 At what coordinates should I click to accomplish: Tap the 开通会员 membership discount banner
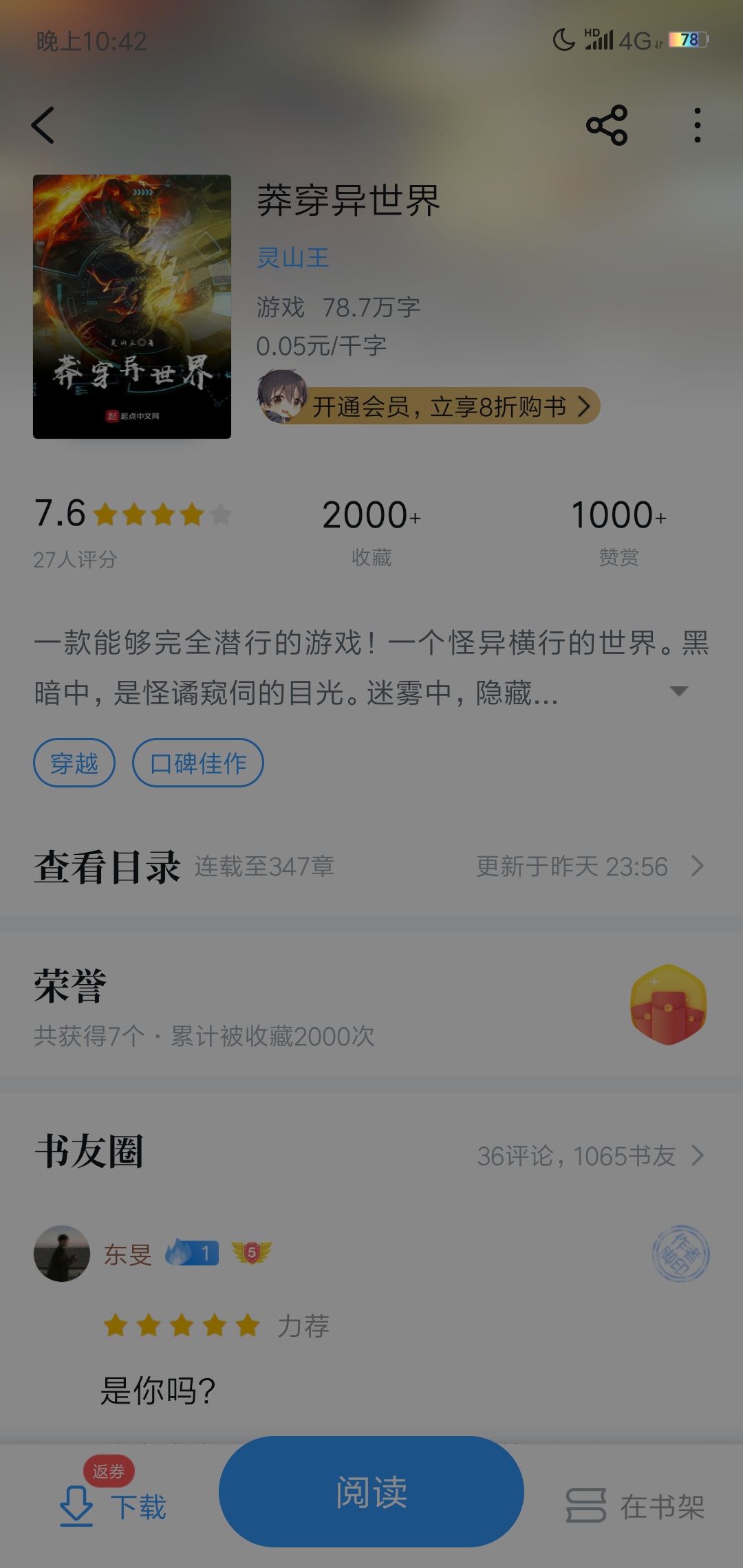(x=440, y=406)
